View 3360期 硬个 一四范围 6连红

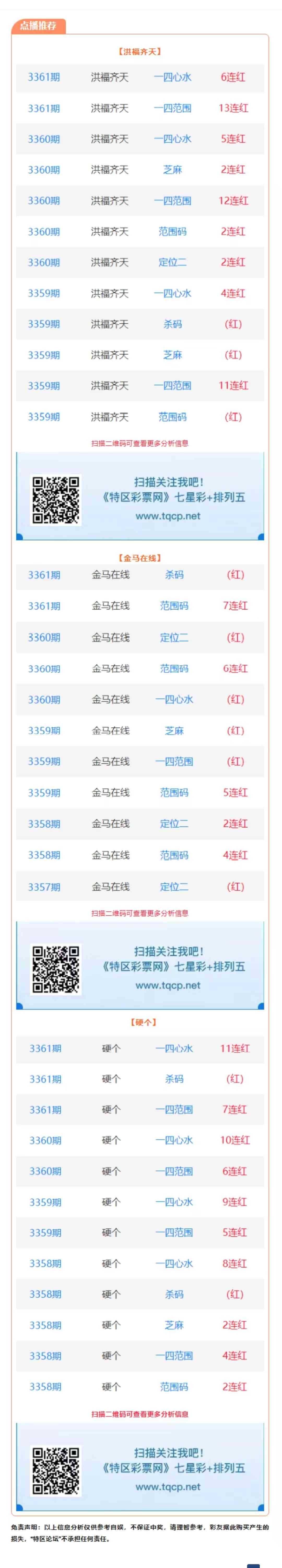140,1171
